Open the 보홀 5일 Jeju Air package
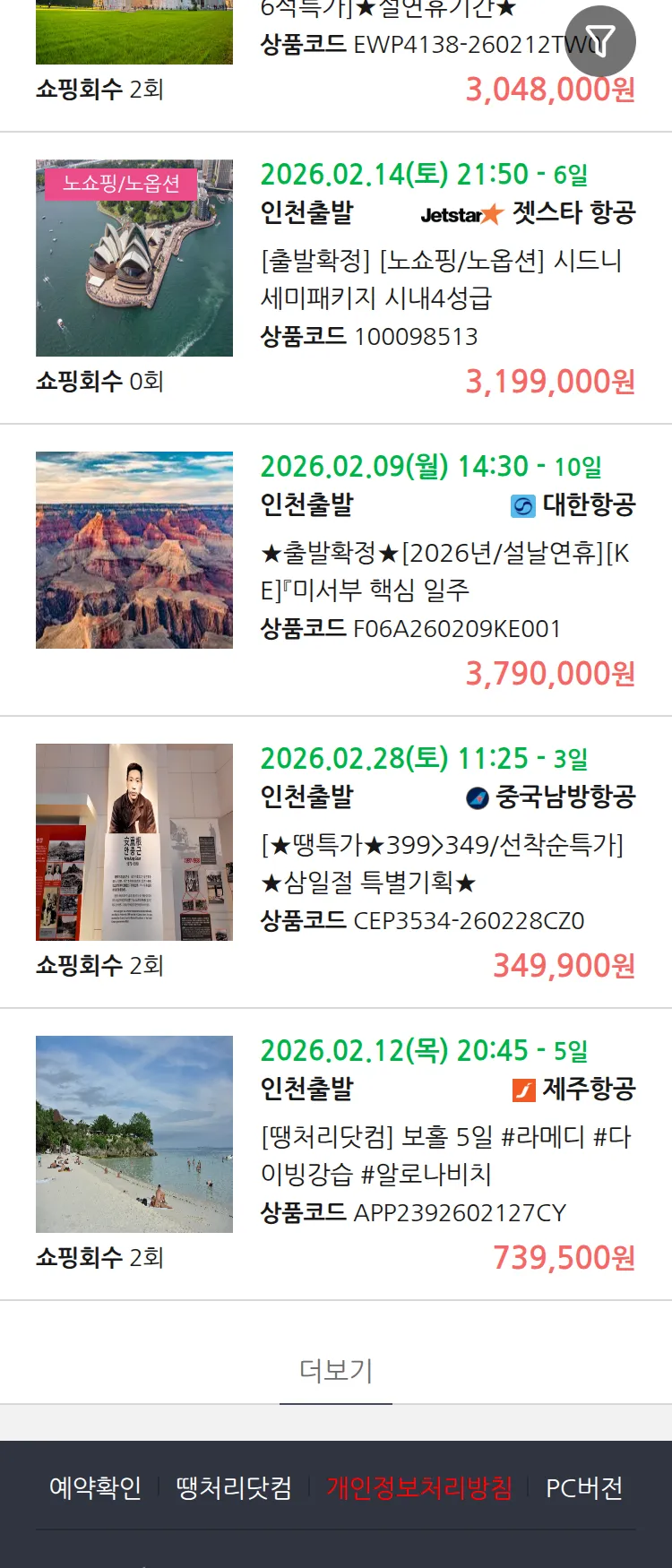The image size is (672, 1568). pyautogui.click(x=445, y=1155)
